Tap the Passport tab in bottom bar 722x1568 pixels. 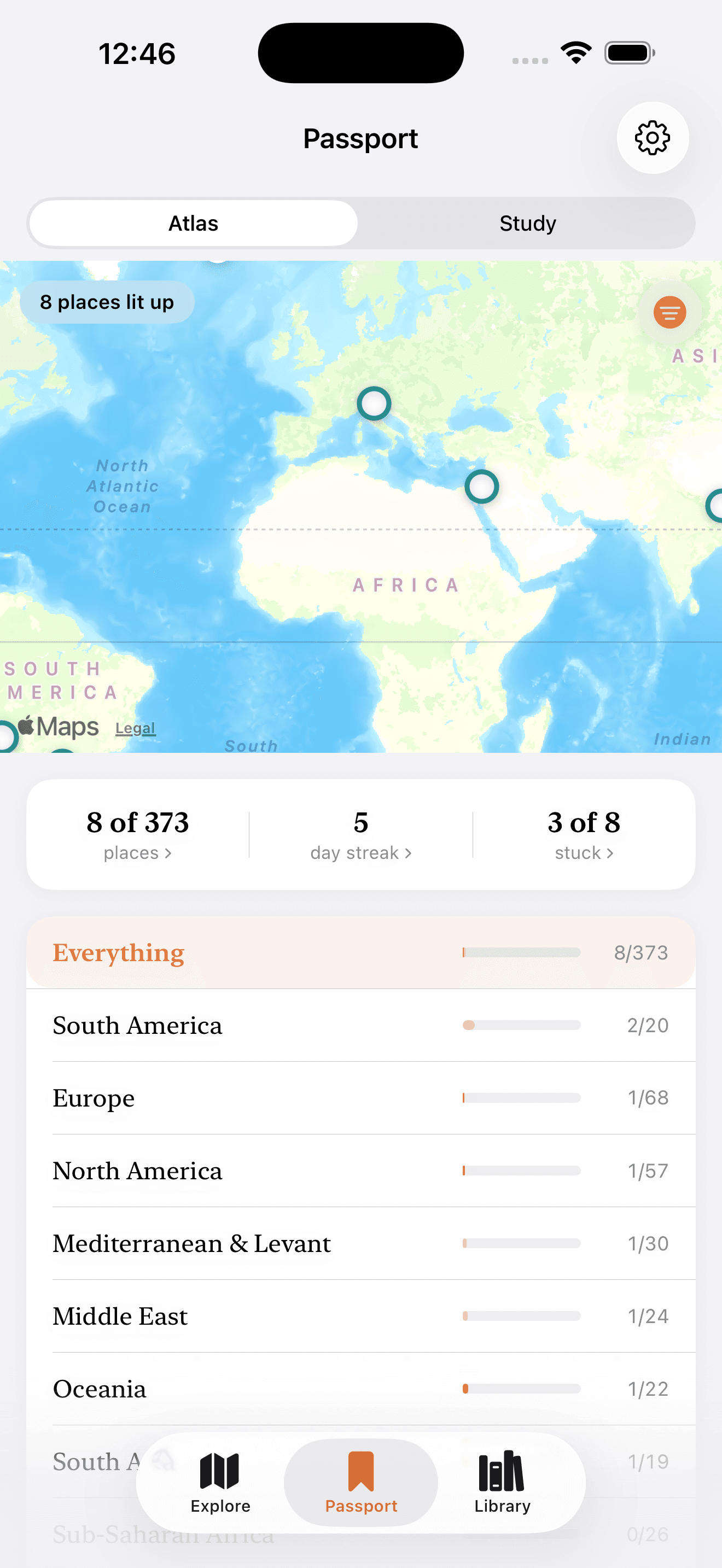click(x=361, y=1483)
